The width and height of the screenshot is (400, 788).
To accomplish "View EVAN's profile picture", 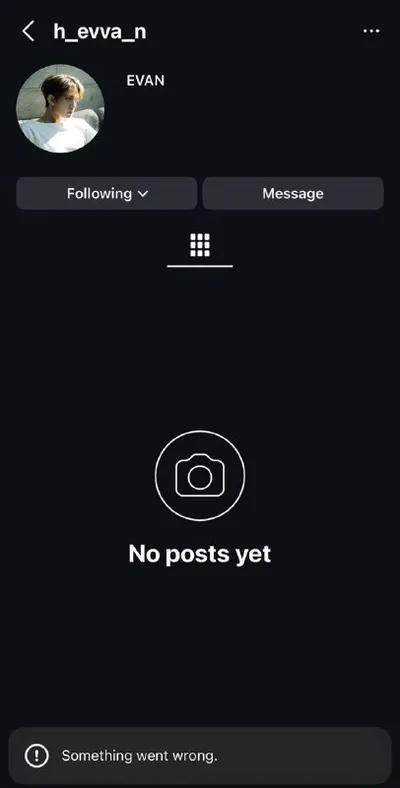I will tap(61, 109).
